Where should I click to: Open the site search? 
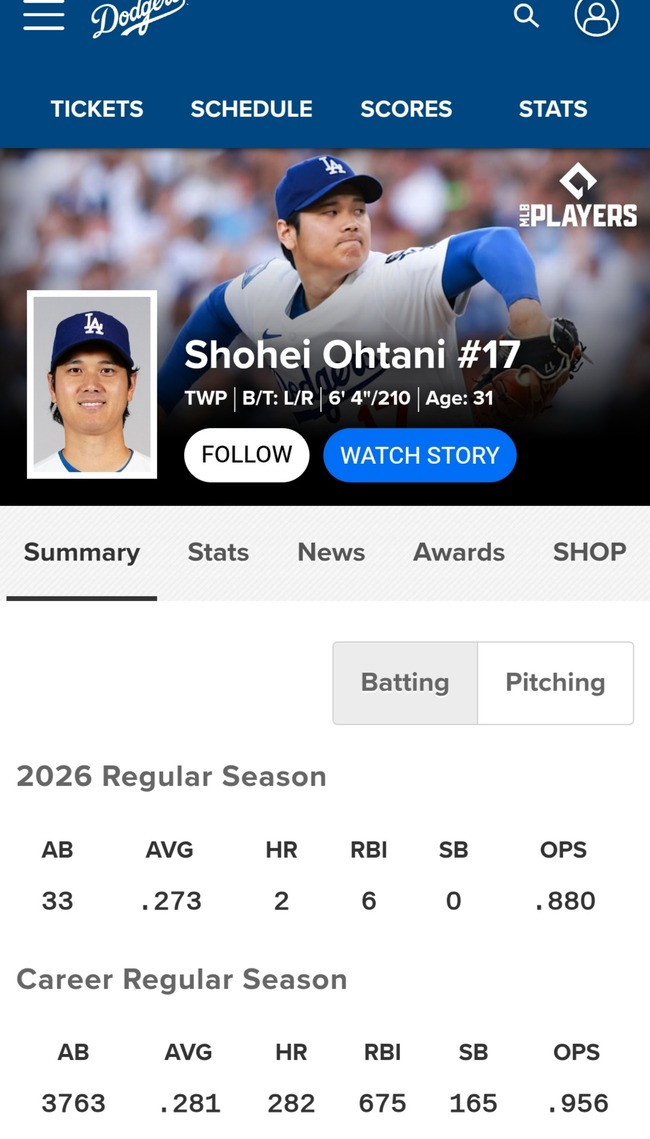click(x=526, y=16)
